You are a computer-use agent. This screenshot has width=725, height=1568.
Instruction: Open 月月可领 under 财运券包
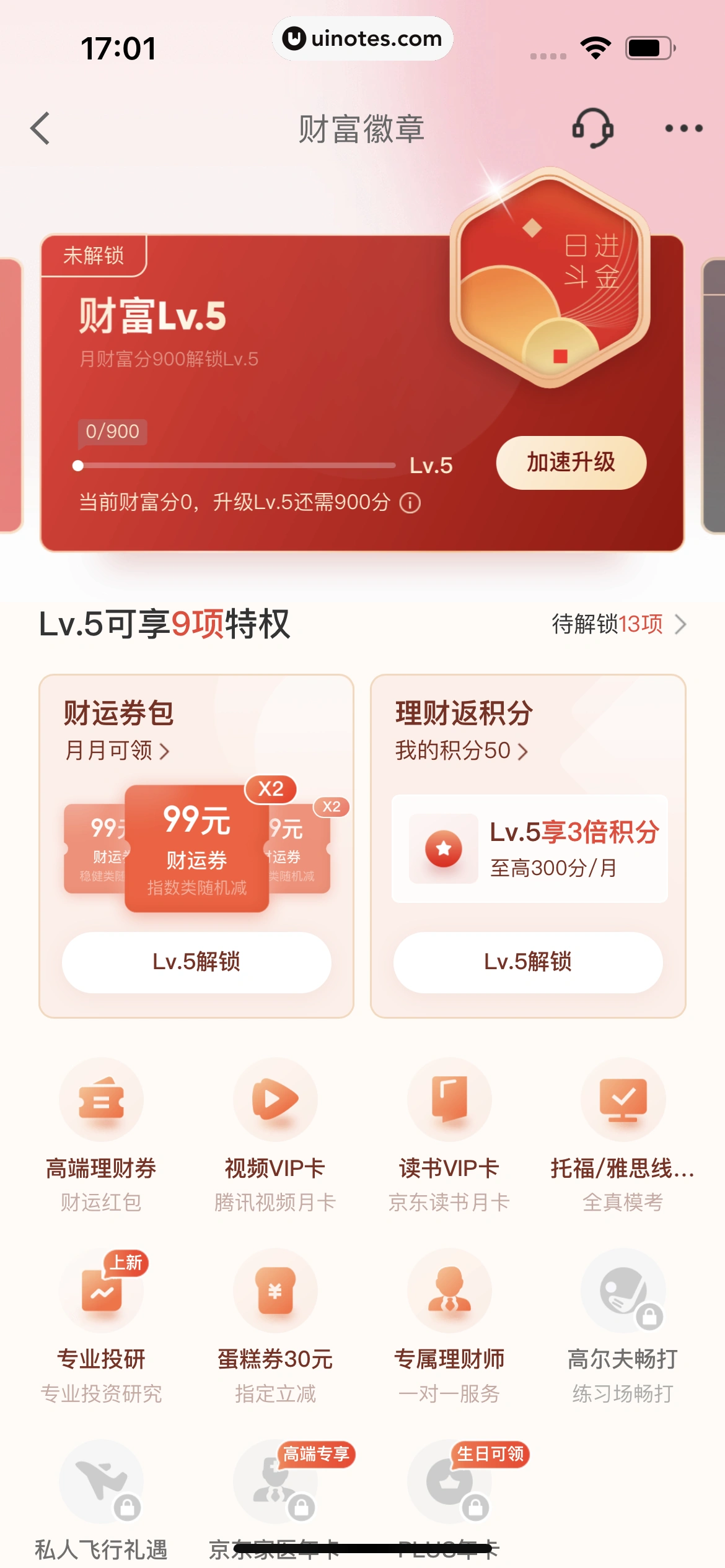116,751
